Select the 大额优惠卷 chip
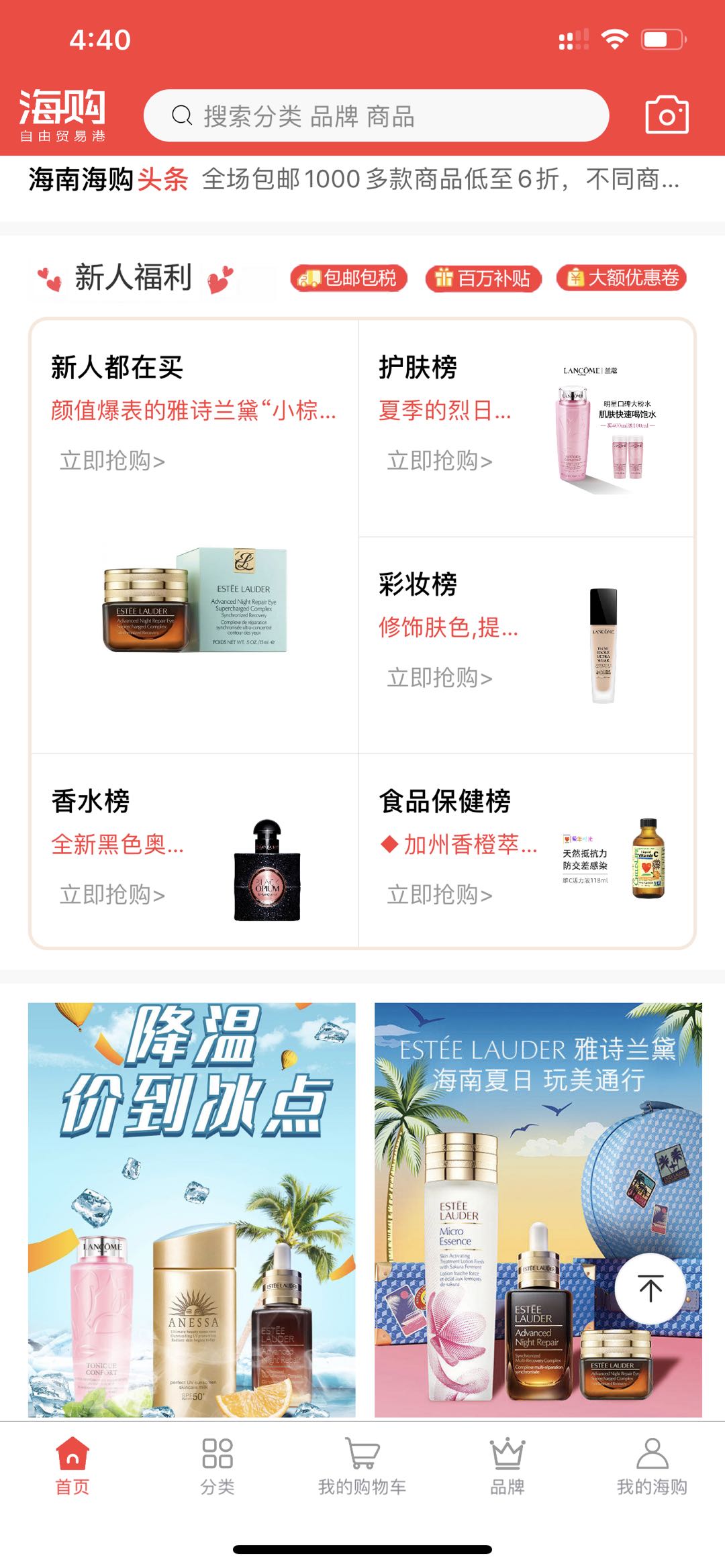This screenshot has width=725, height=1568. [621, 278]
